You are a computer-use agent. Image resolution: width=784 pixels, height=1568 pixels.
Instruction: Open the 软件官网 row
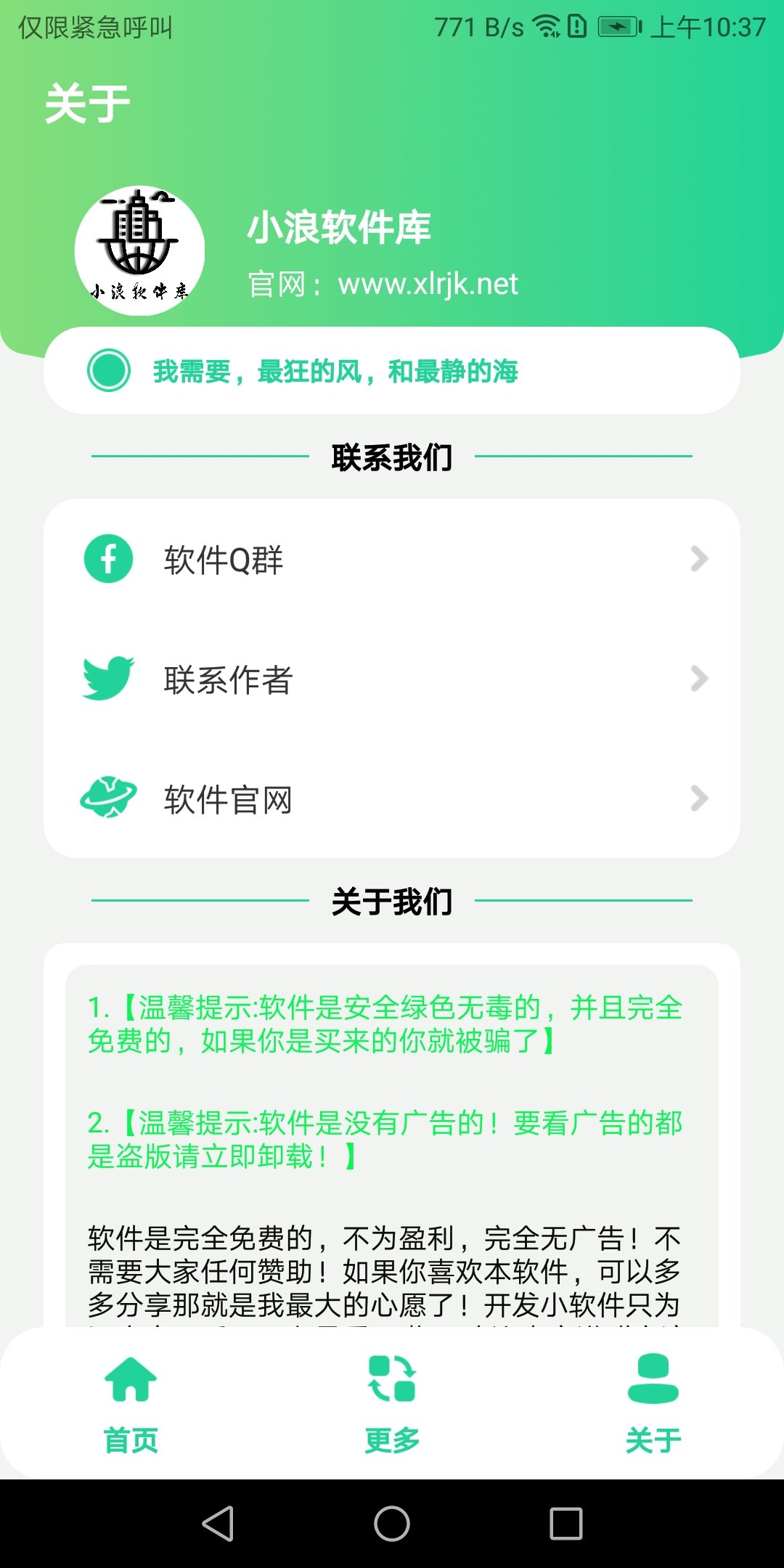click(392, 799)
